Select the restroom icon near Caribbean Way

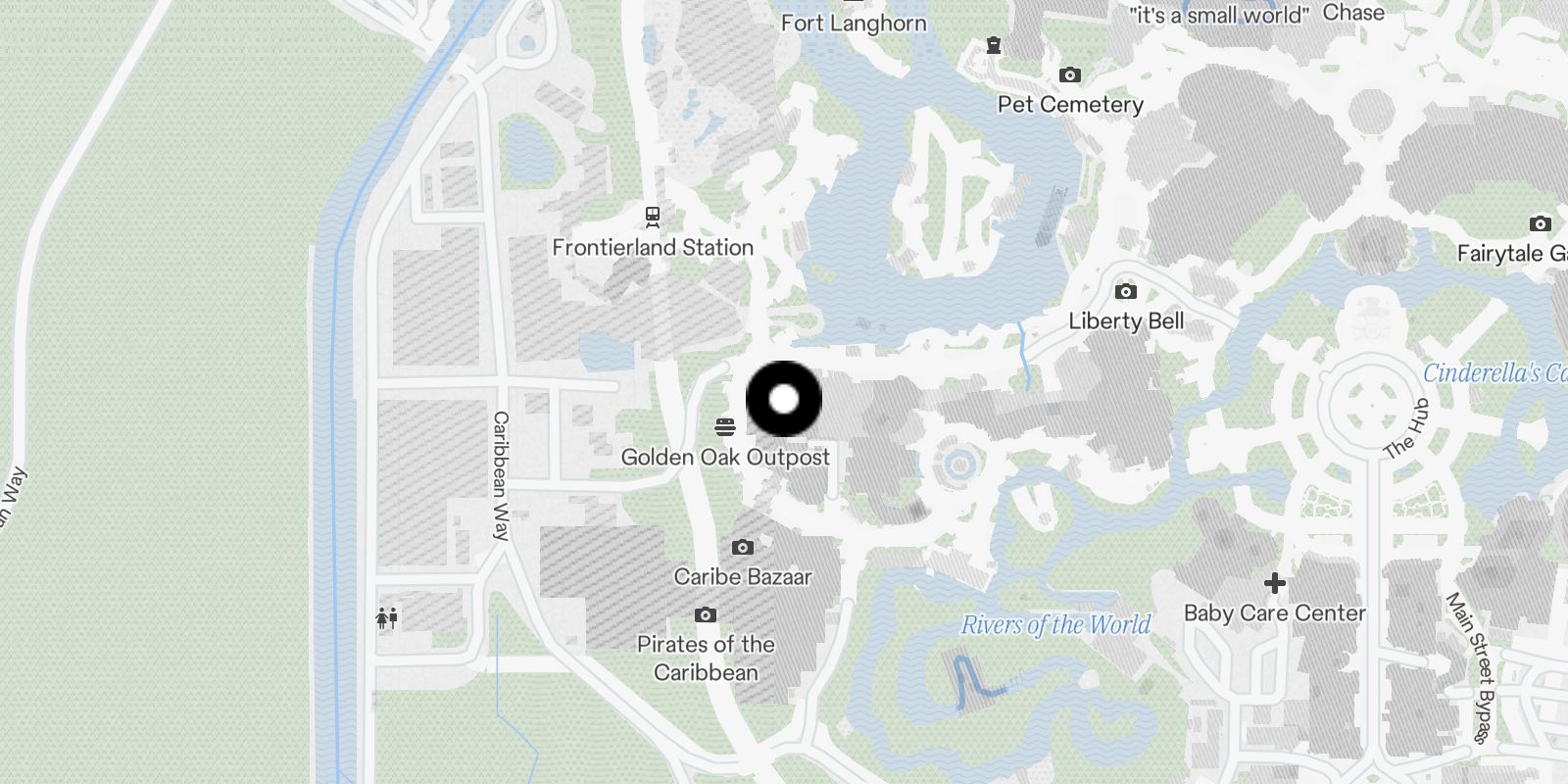[387, 617]
